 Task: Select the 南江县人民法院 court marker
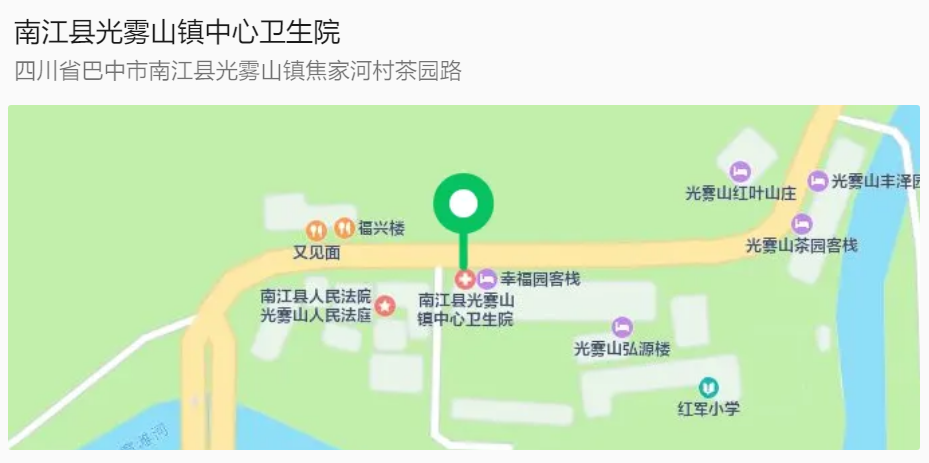pos(385,304)
